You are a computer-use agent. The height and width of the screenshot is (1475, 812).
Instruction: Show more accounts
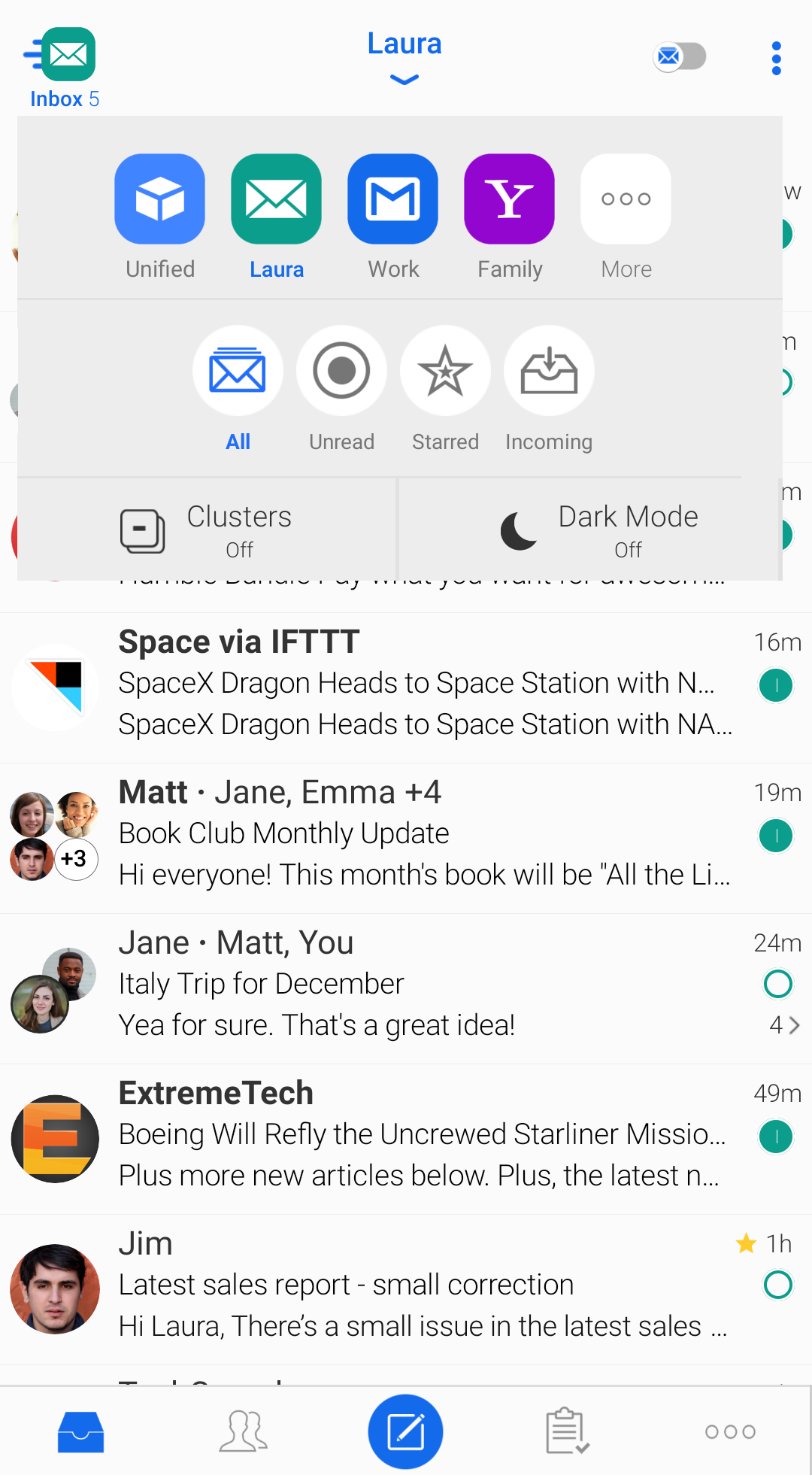click(x=626, y=200)
